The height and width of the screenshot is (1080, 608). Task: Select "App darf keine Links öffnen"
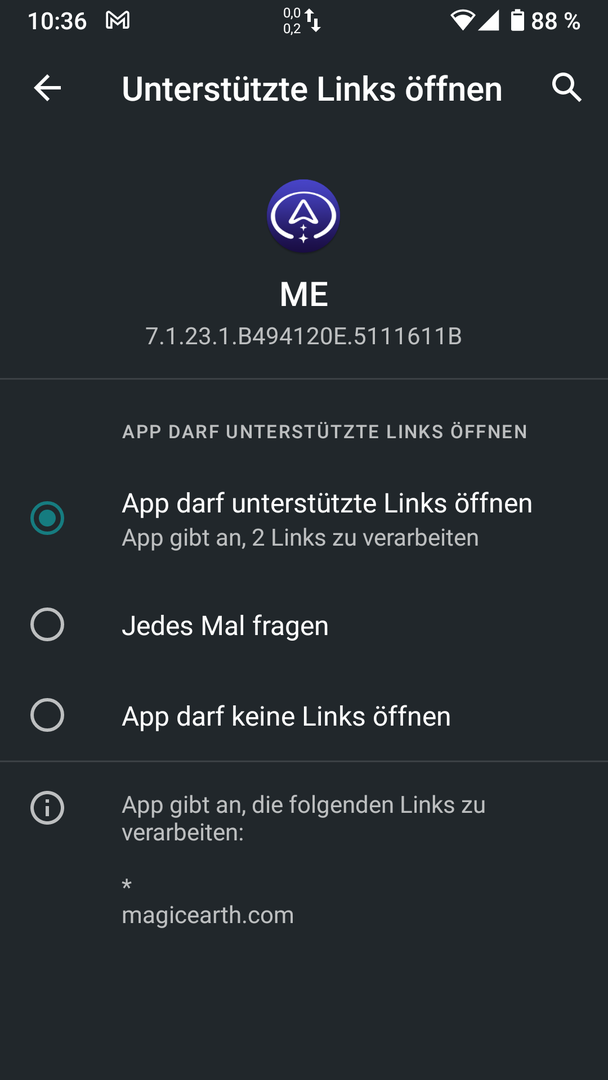click(47, 716)
